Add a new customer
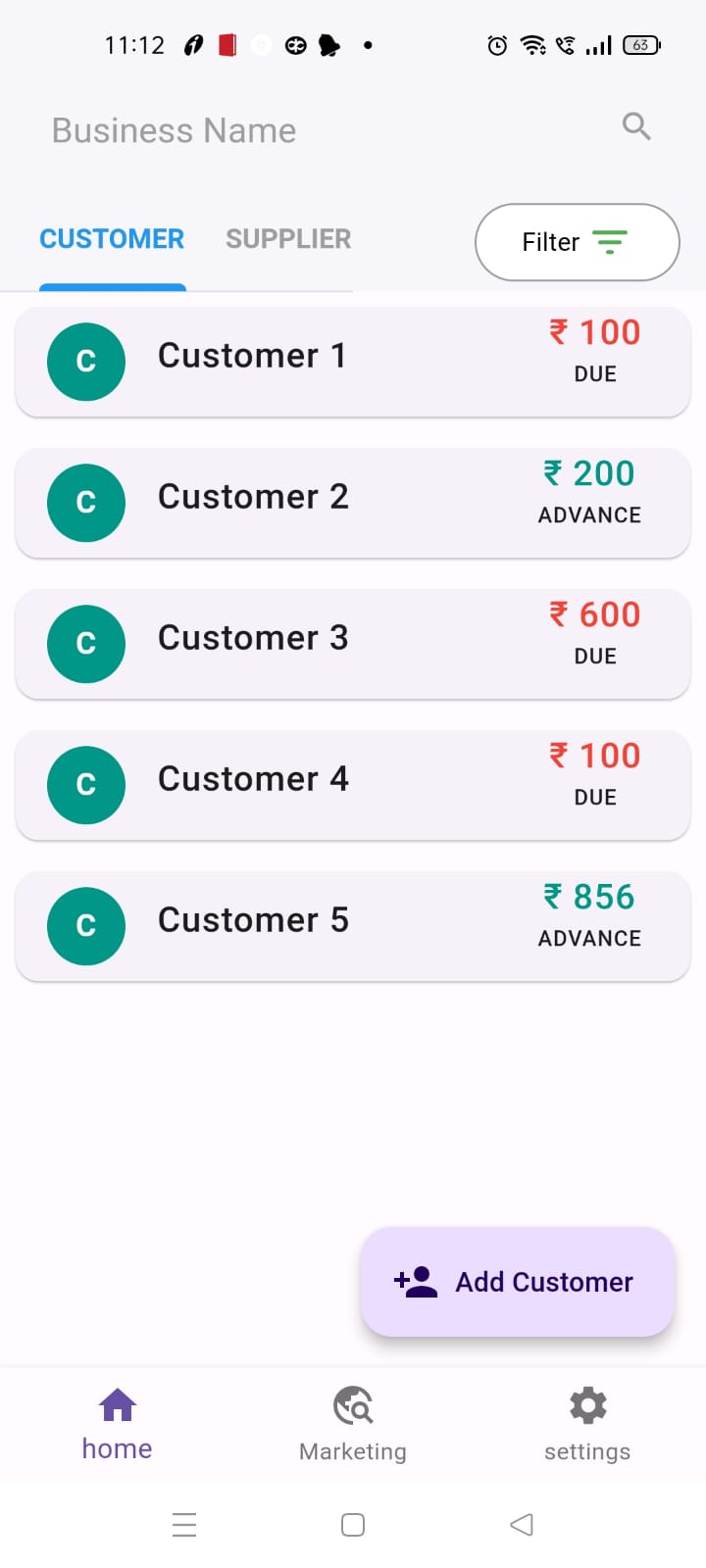 (517, 1282)
